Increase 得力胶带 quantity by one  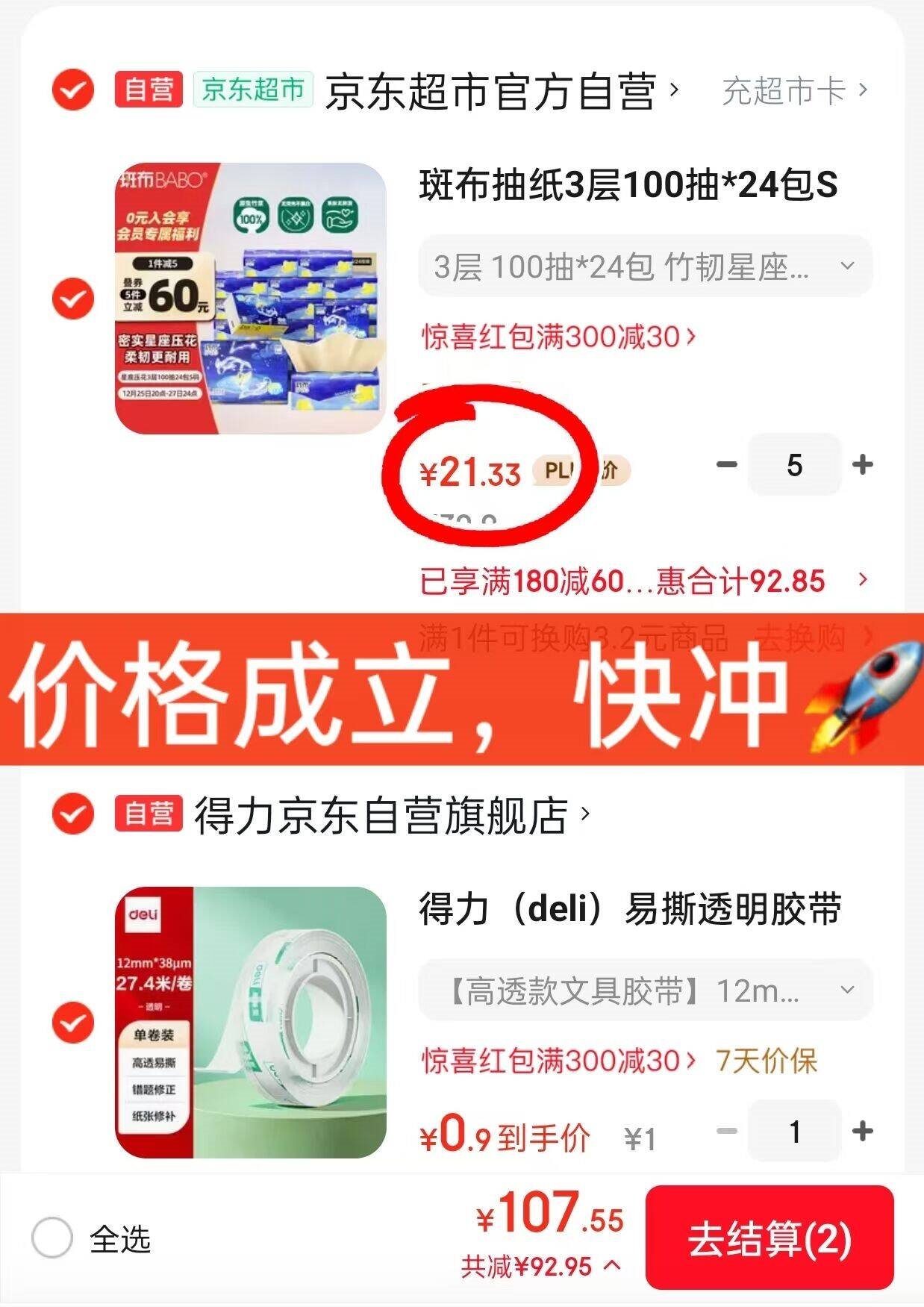click(862, 1132)
